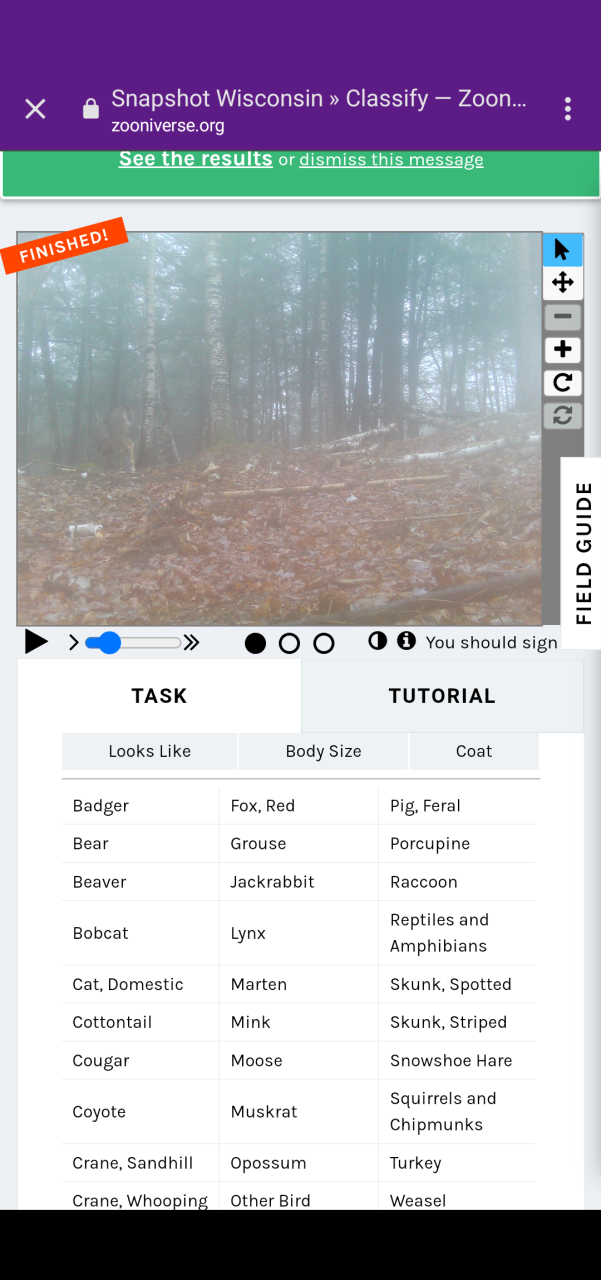Filter species by Body Size
The height and width of the screenshot is (1280, 601).
click(323, 751)
